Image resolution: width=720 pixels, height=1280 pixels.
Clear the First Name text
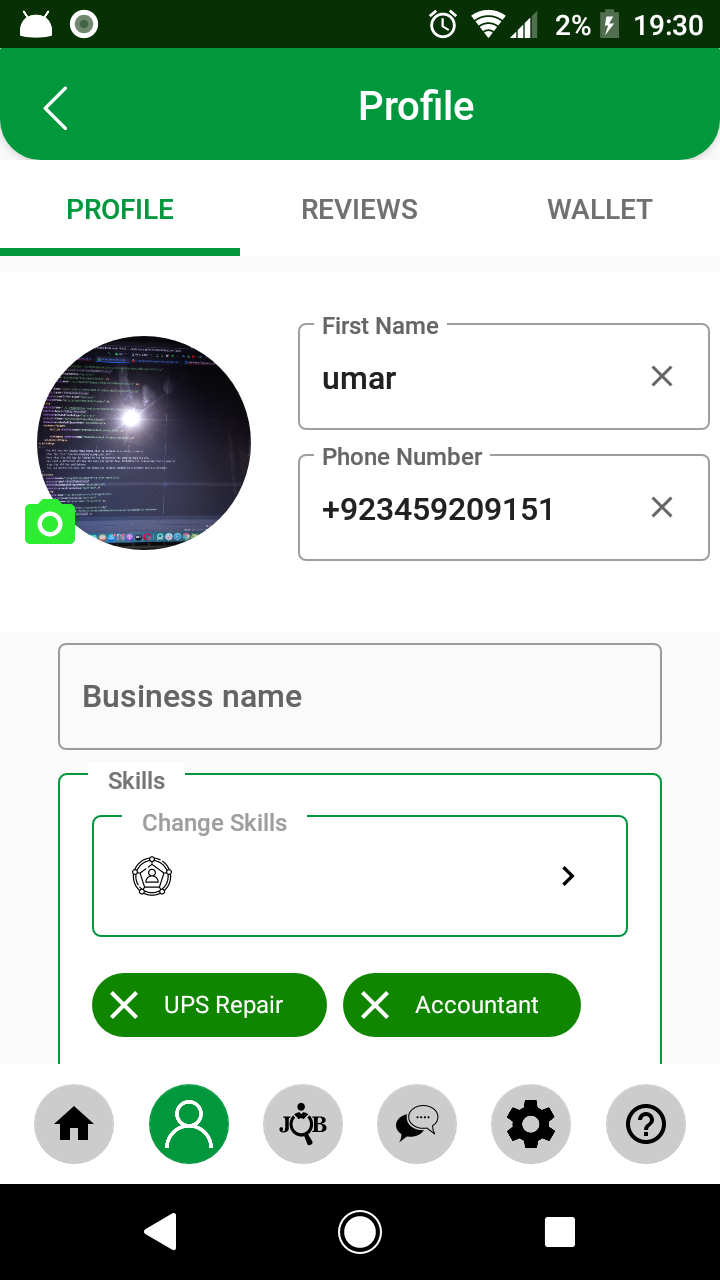(x=662, y=377)
